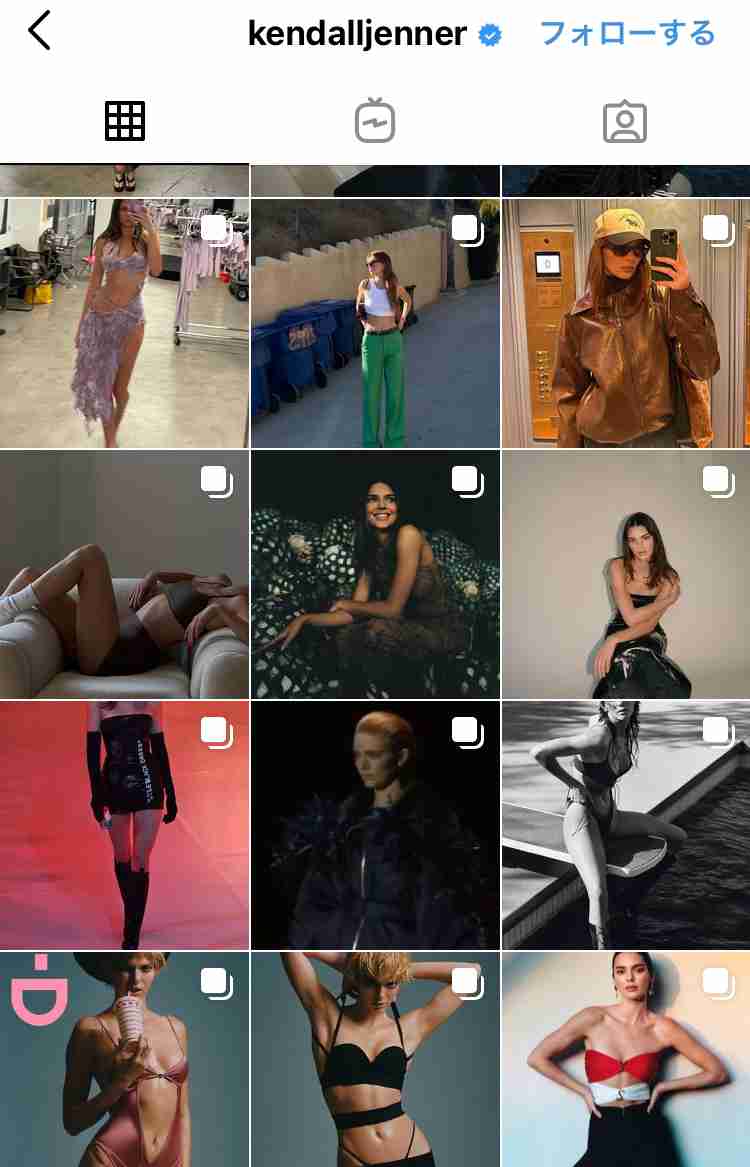The height and width of the screenshot is (1167, 750).
Task: Open the post of legs on cream sofa
Action: coord(124,574)
